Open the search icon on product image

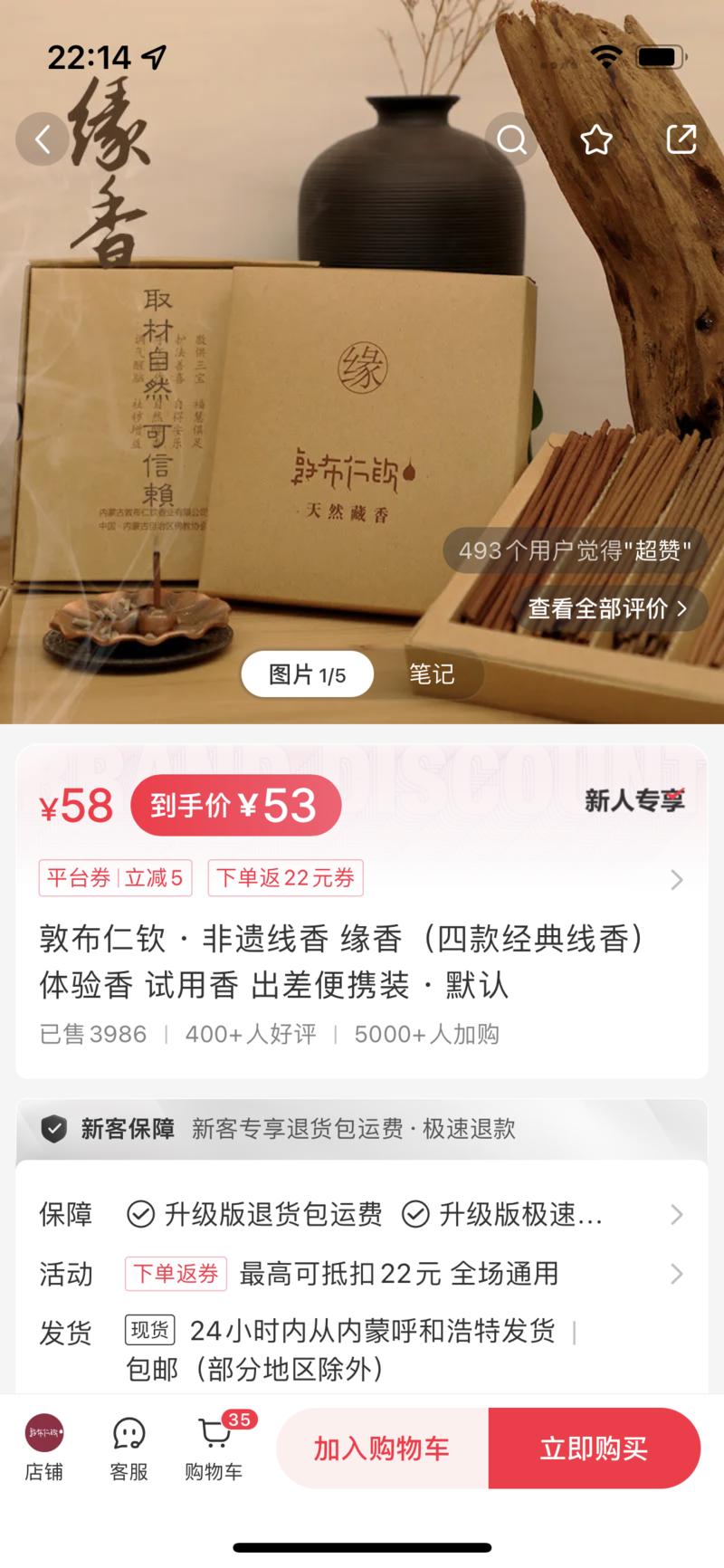(x=512, y=139)
